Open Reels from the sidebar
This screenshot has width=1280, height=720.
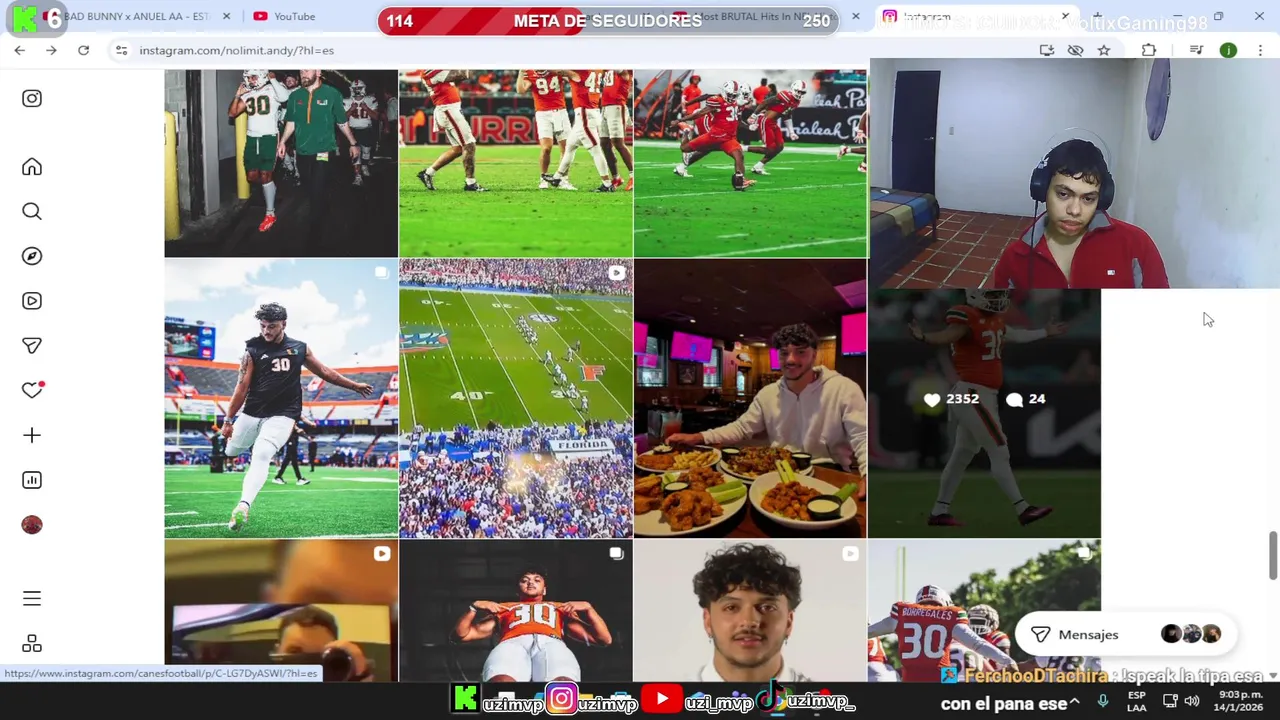(x=32, y=301)
